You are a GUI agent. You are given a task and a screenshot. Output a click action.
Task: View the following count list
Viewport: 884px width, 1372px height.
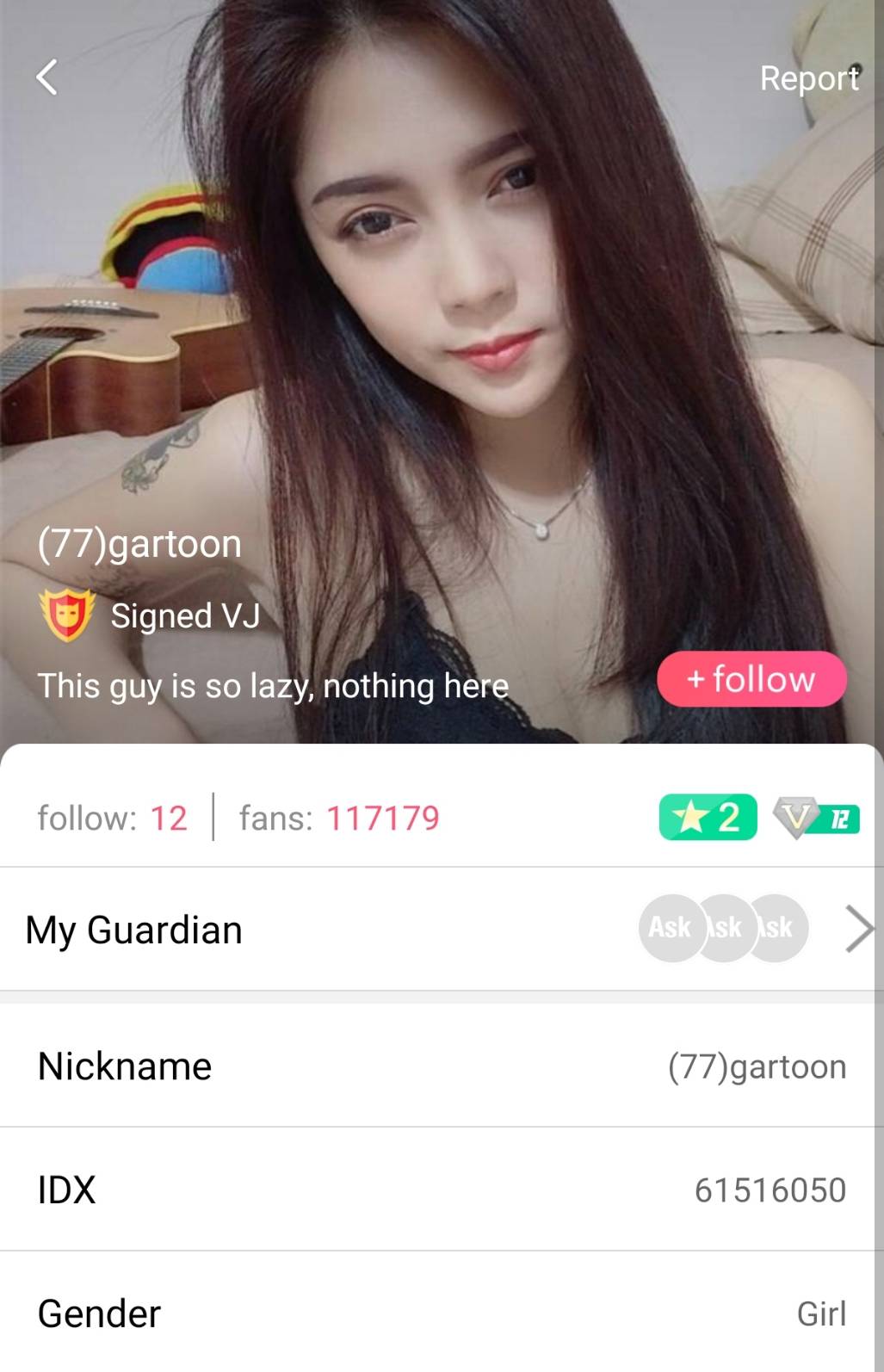point(113,818)
